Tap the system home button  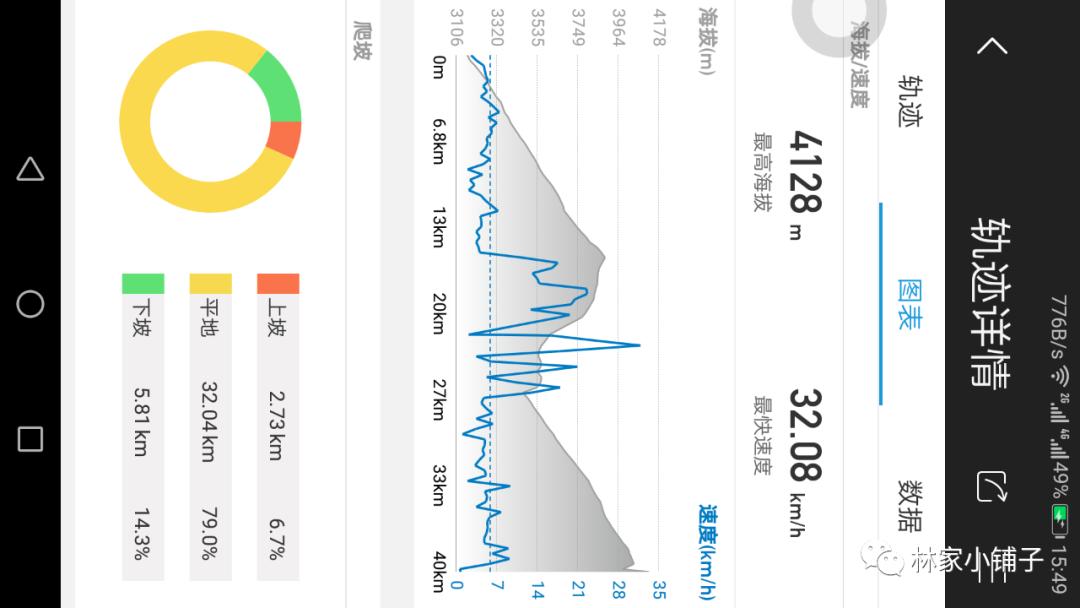click(x=30, y=304)
